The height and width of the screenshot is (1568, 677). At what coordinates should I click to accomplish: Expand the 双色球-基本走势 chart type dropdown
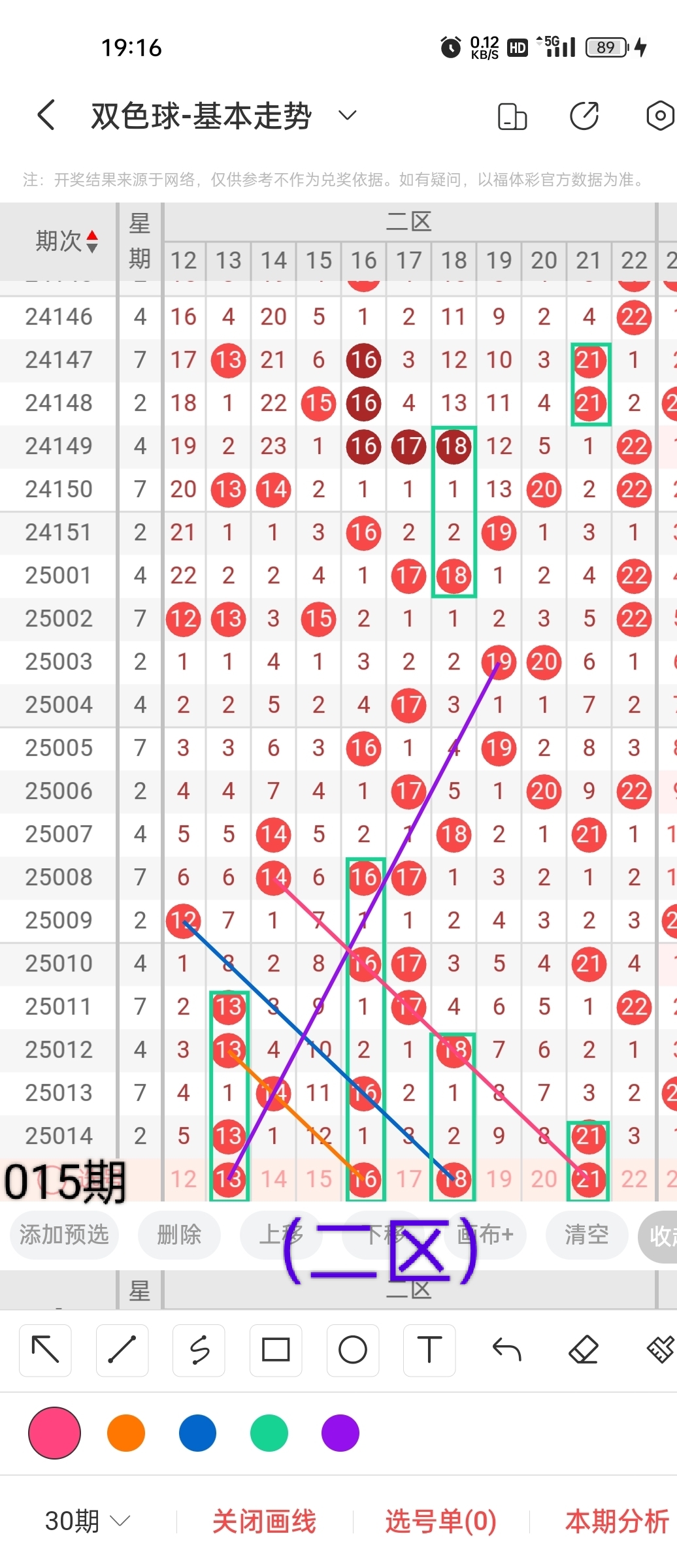[347, 116]
